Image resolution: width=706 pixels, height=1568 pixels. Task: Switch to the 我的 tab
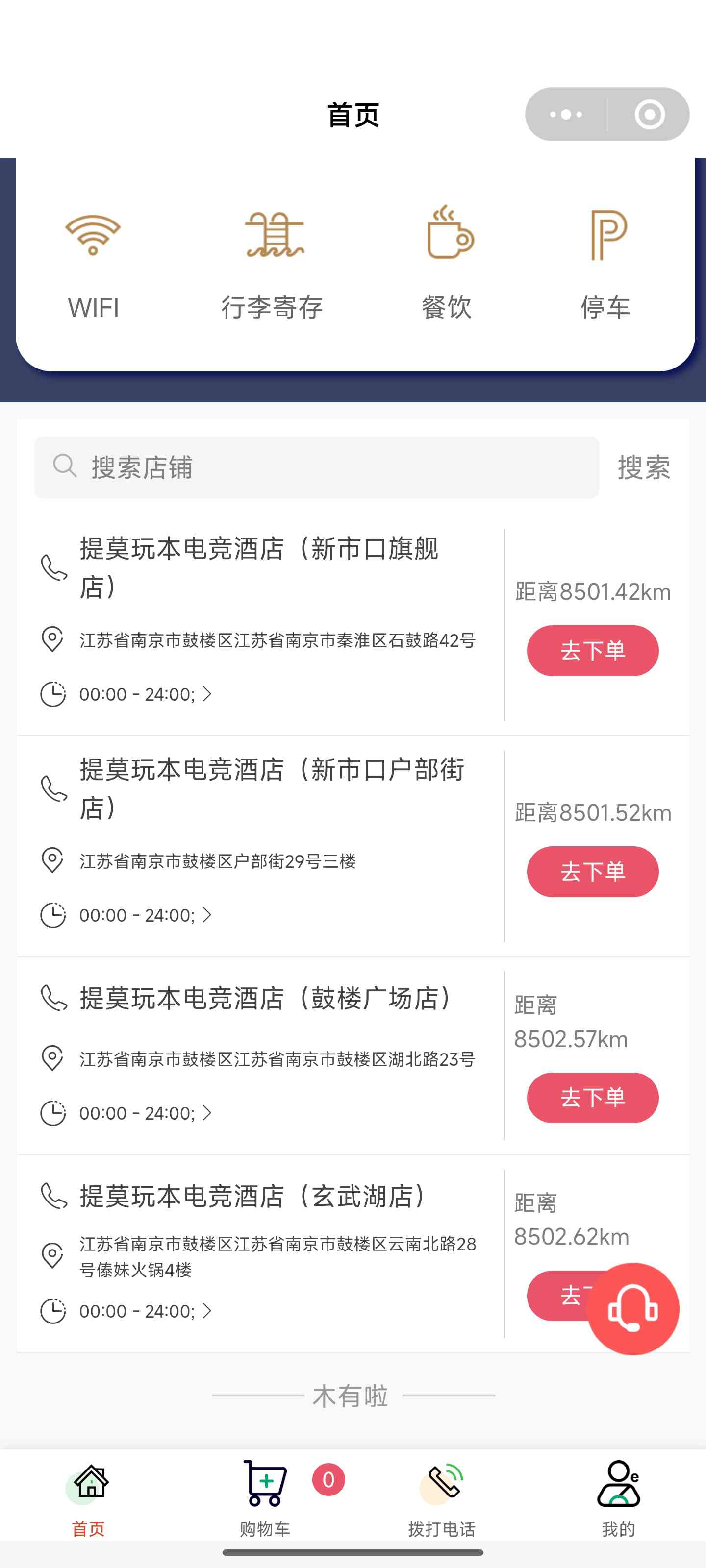pyautogui.click(x=618, y=1494)
